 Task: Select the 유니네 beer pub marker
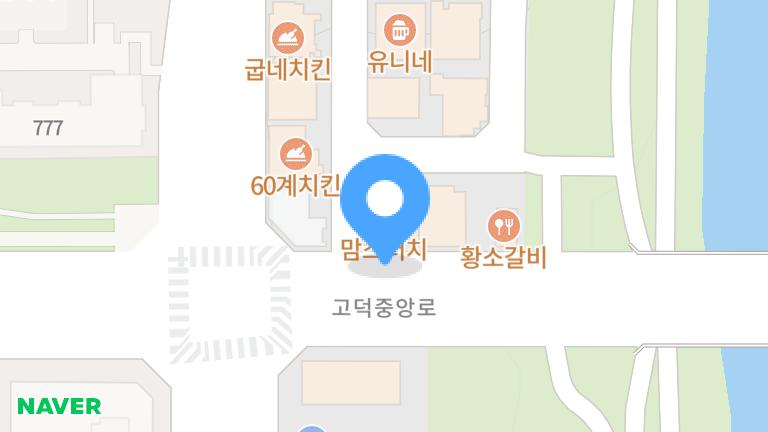(x=400, y=30)
